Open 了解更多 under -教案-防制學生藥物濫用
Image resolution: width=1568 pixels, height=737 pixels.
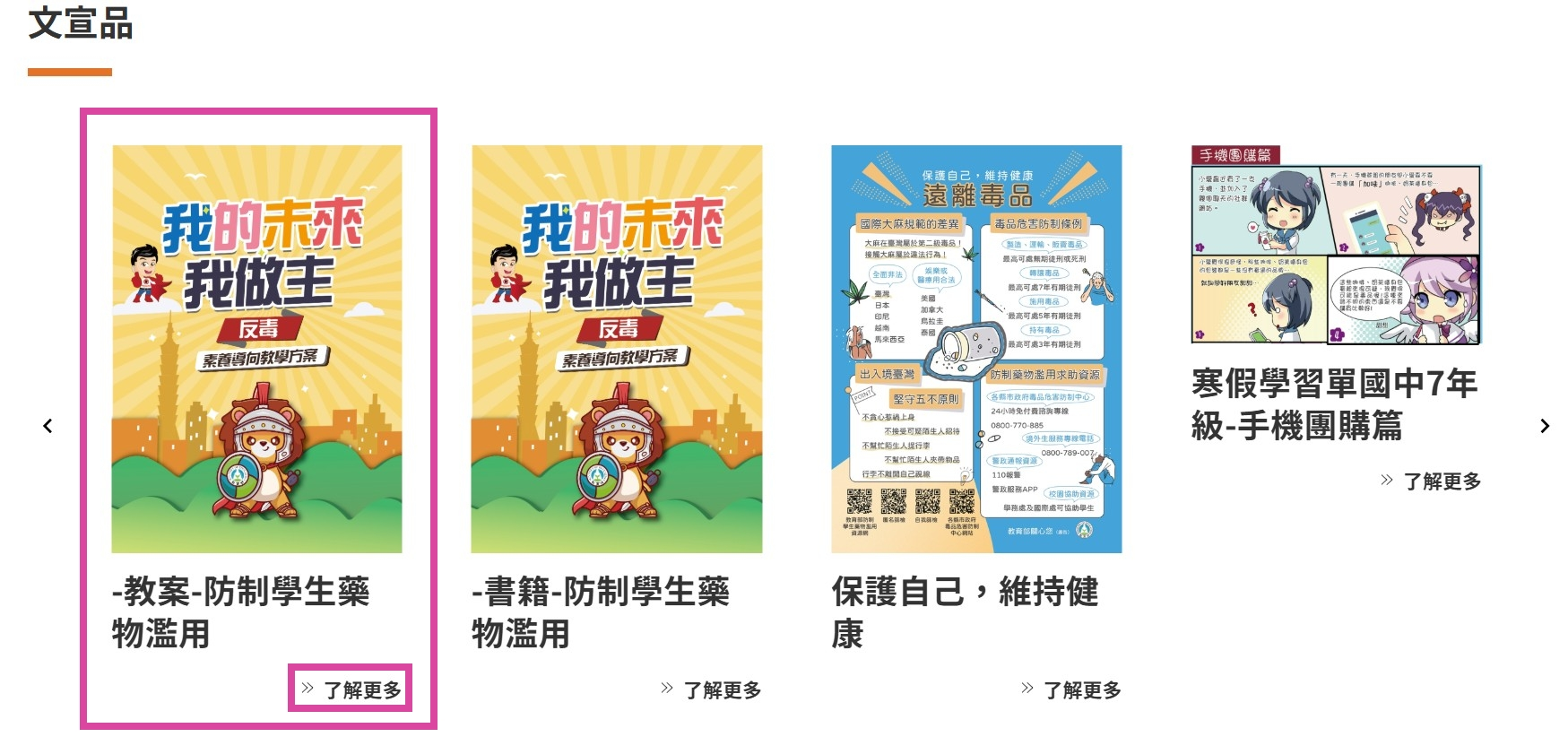[x=351, y=689]
